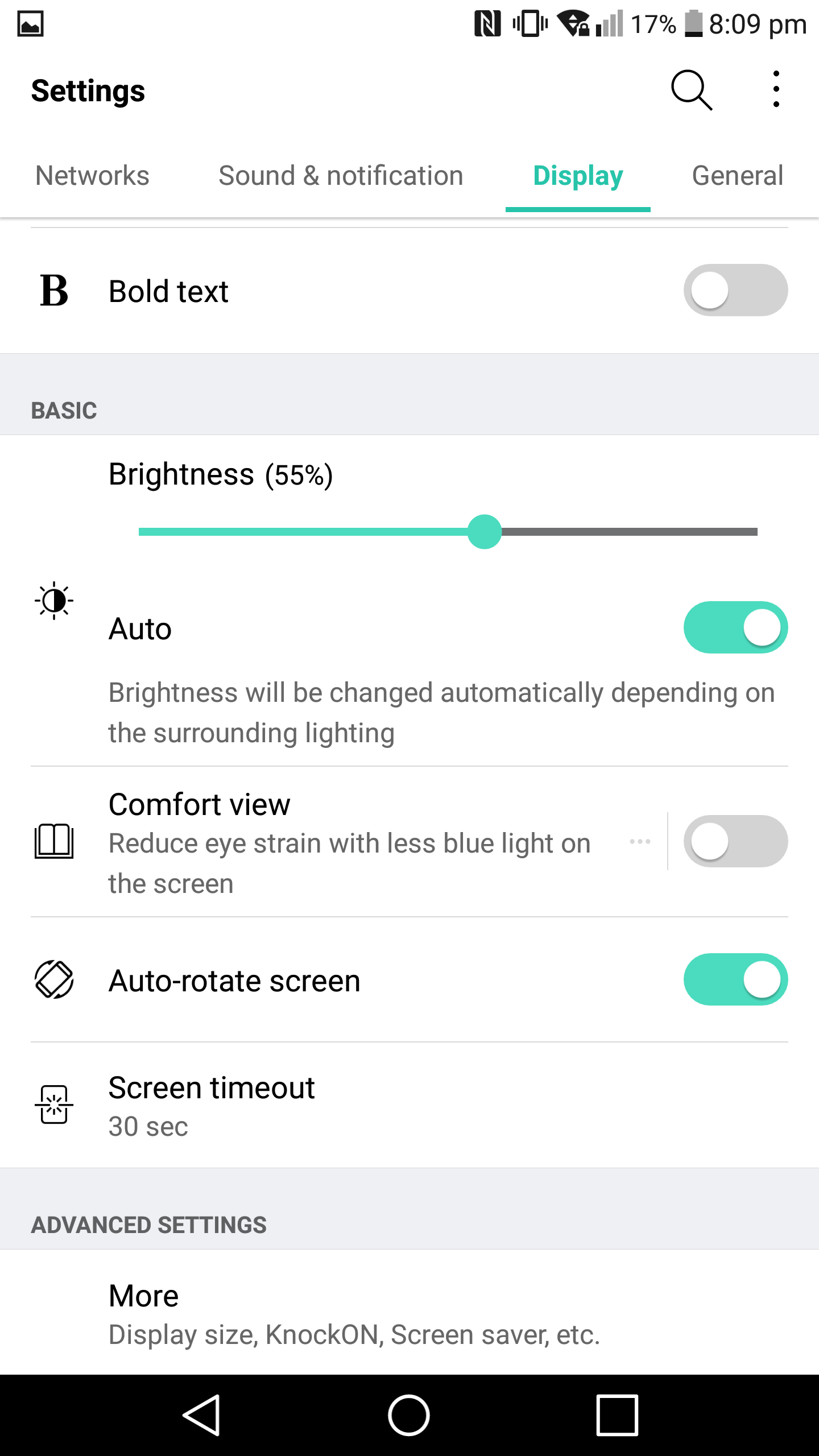This screenshot has width=819, height=1456.
Task: Tap the brightness slider track
Action: (x=448, y=532)
